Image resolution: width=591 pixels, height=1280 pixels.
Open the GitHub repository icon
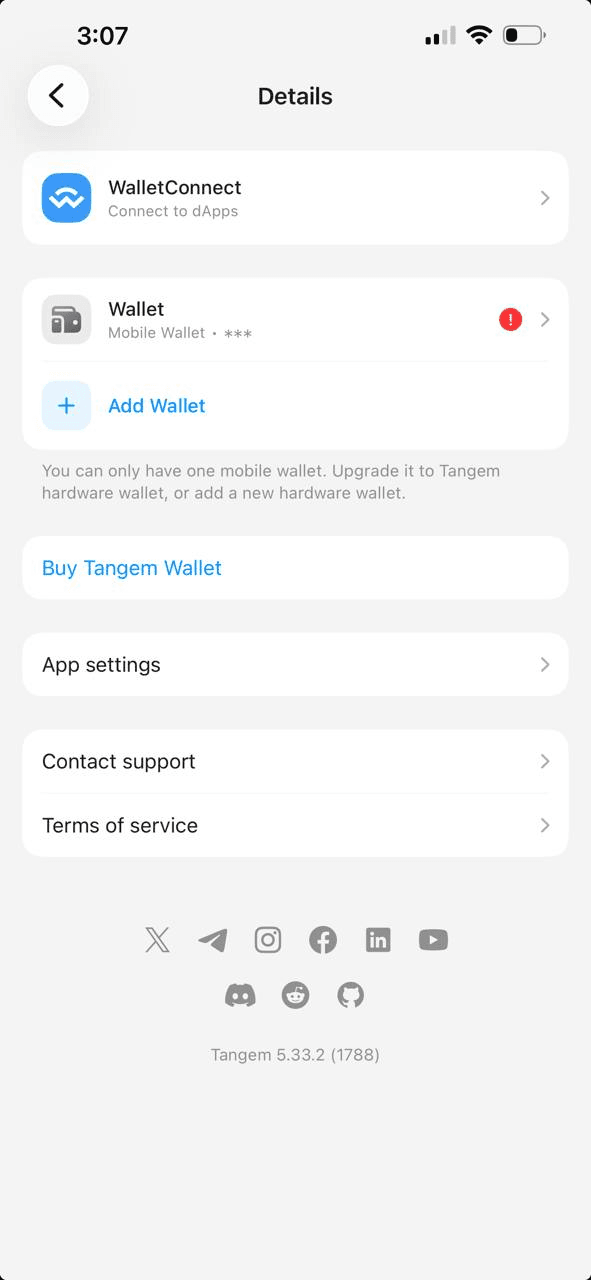(350, 995)
